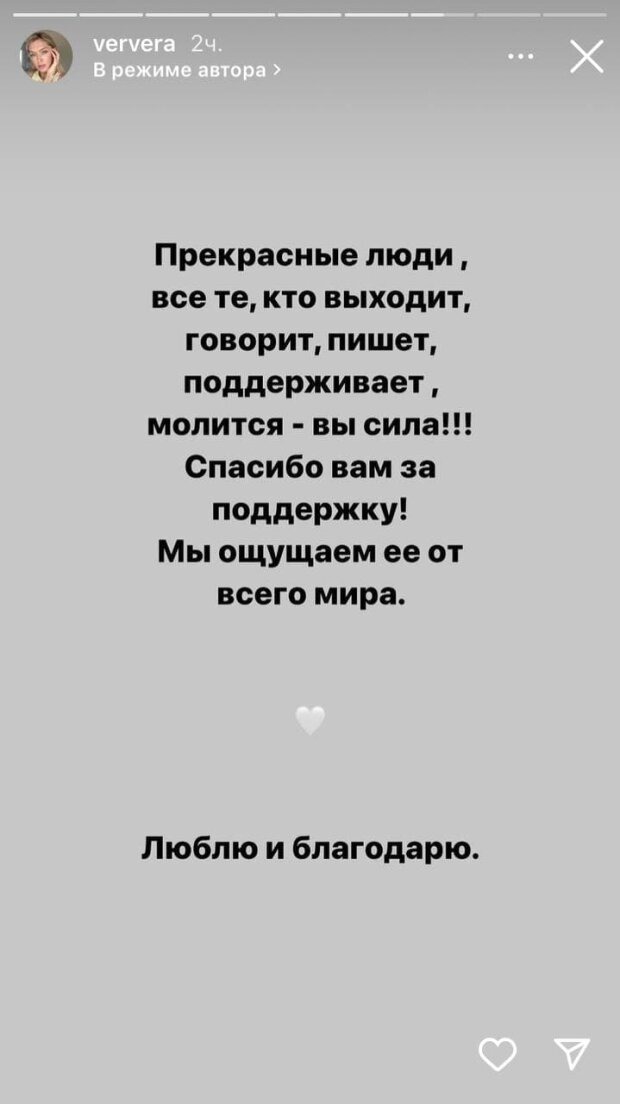The image size is (620, 1104).
Task: Open the three-dot story options menu
Action: 520,56
